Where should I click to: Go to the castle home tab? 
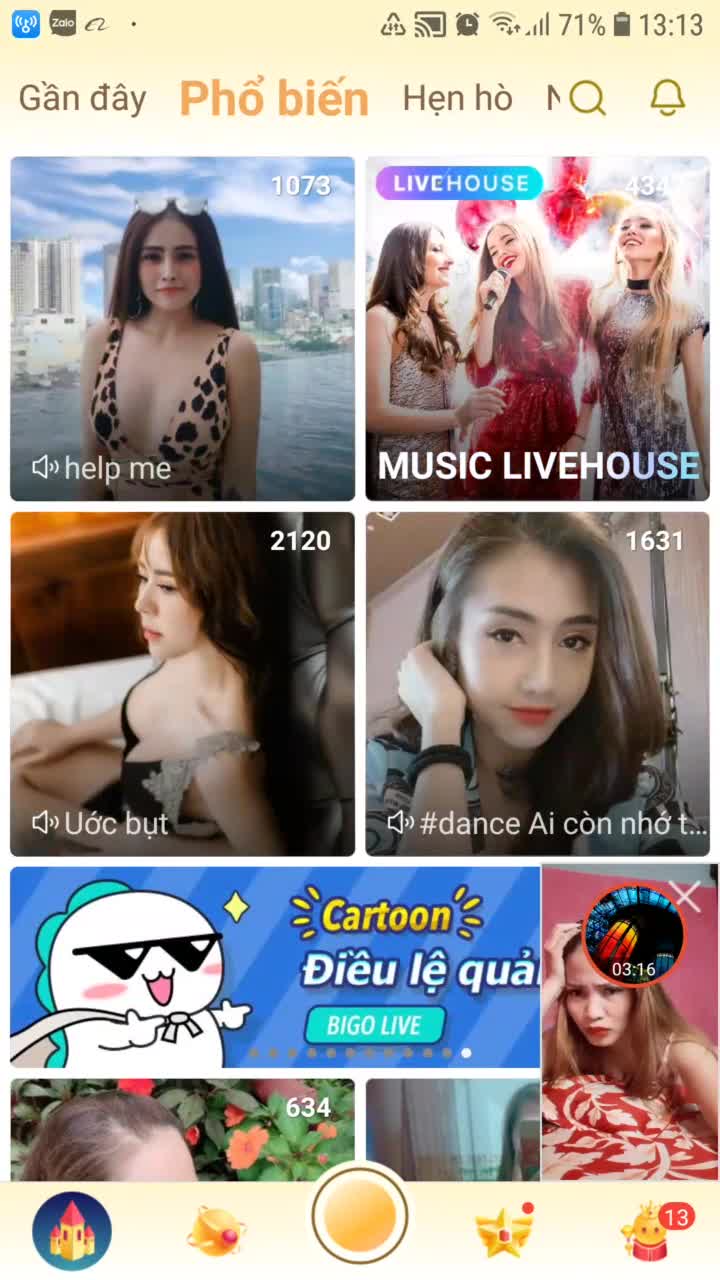(x=72, y=1231)
